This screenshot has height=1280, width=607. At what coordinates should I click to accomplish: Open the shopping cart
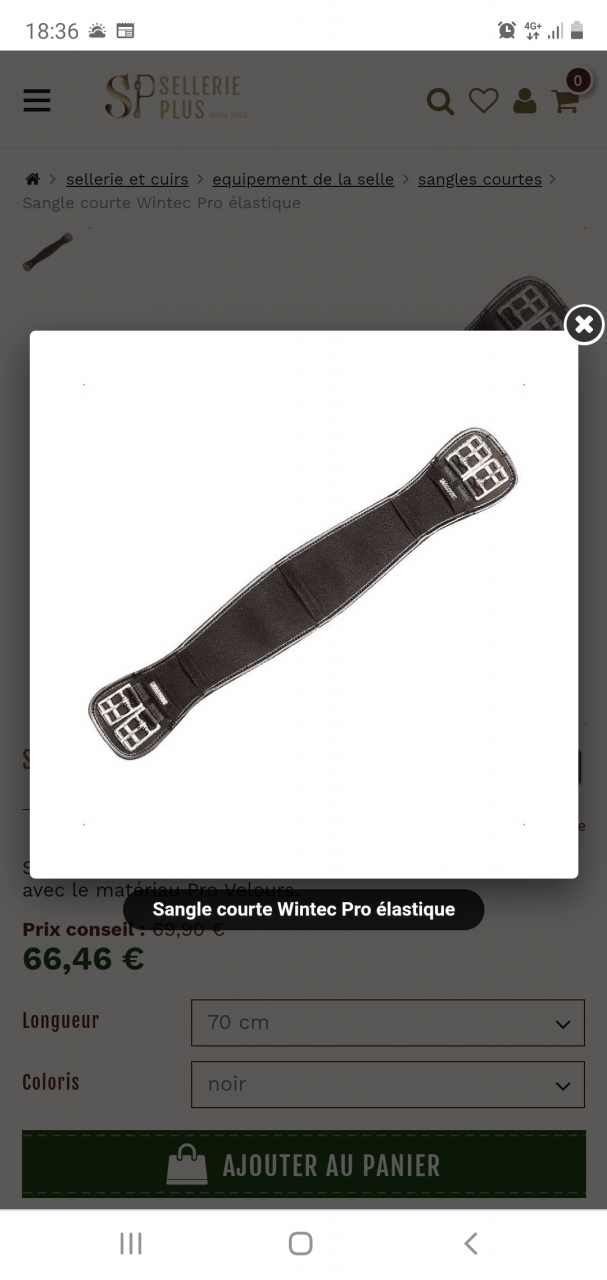[566, 99]
